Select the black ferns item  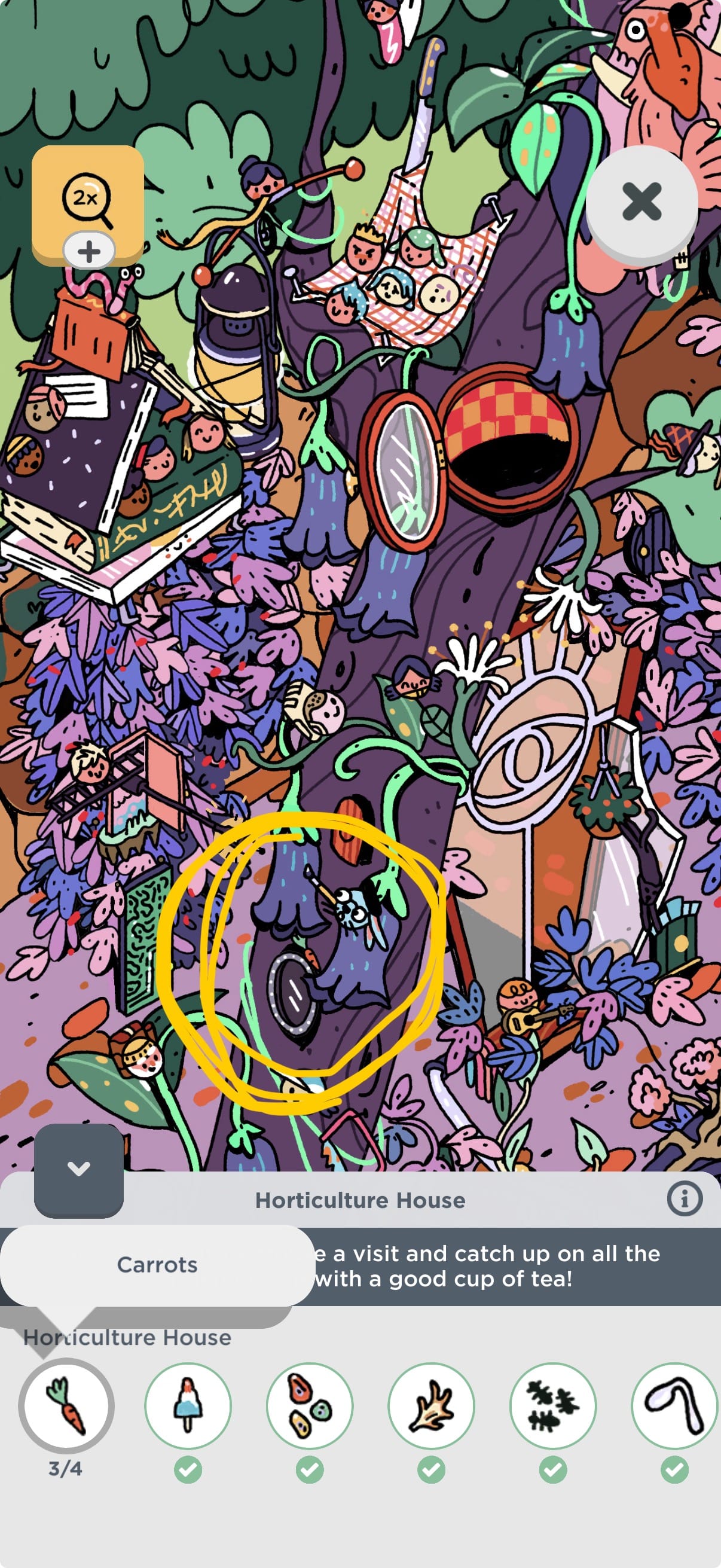click(x=553, y=1405)
